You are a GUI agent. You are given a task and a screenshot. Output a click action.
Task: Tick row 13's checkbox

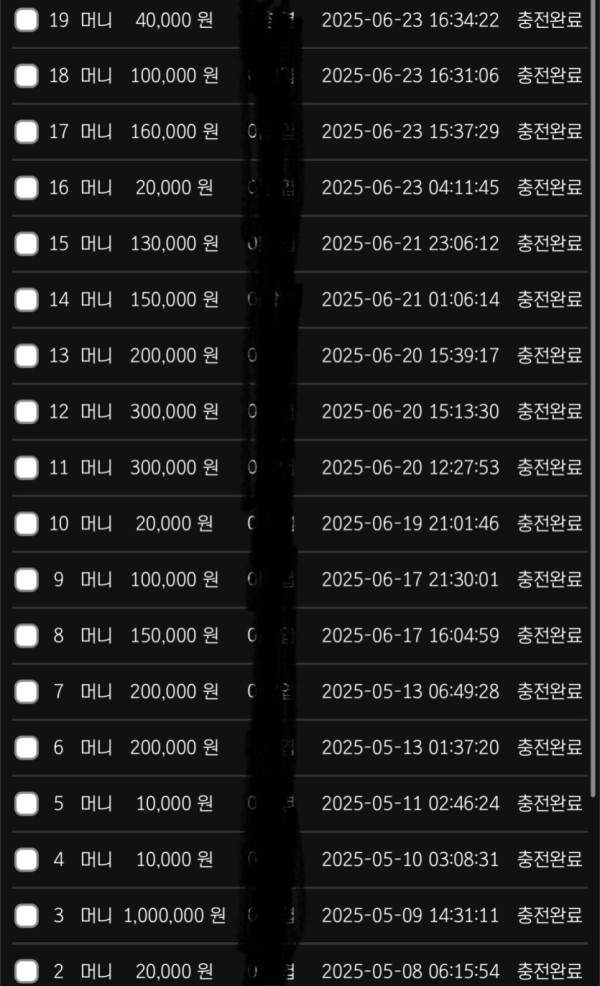(x=27, y=355)
